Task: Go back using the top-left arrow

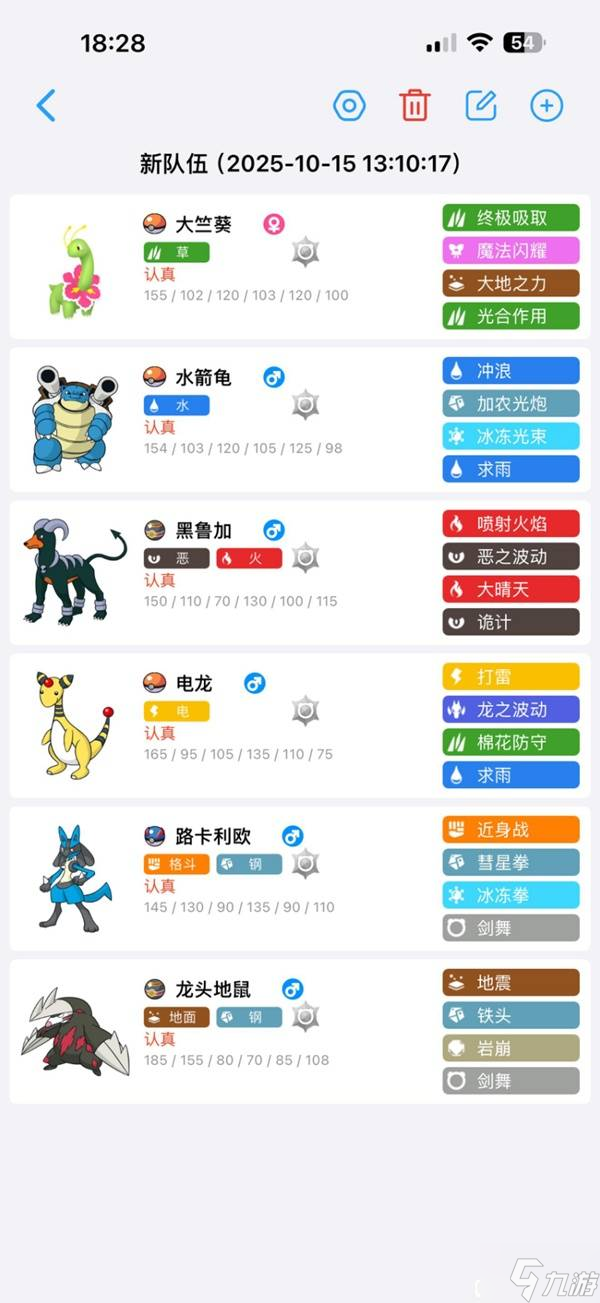Action: [46, 105]
